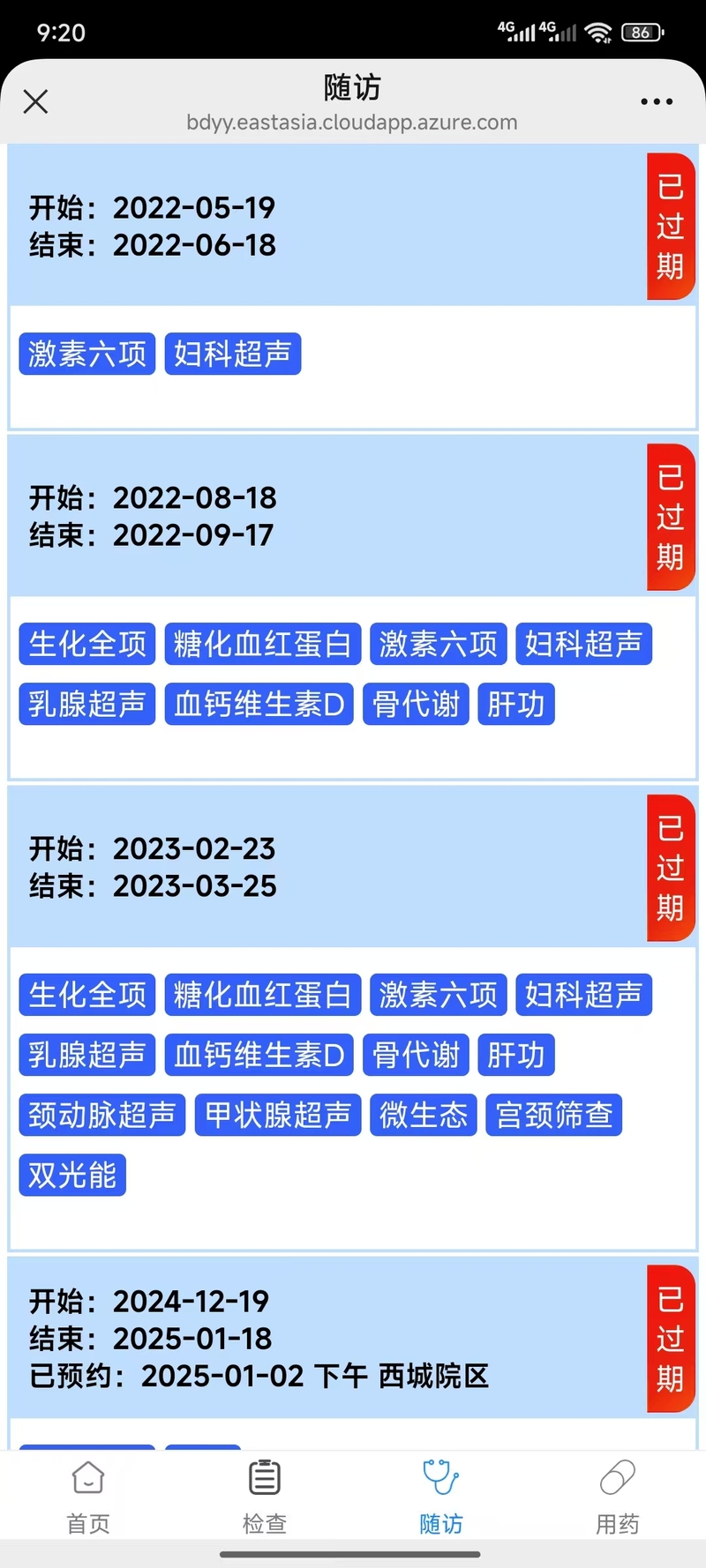This screenshot has width=706, height=1568.
Task: Close the 随访 web page
Action: [35, 101]
